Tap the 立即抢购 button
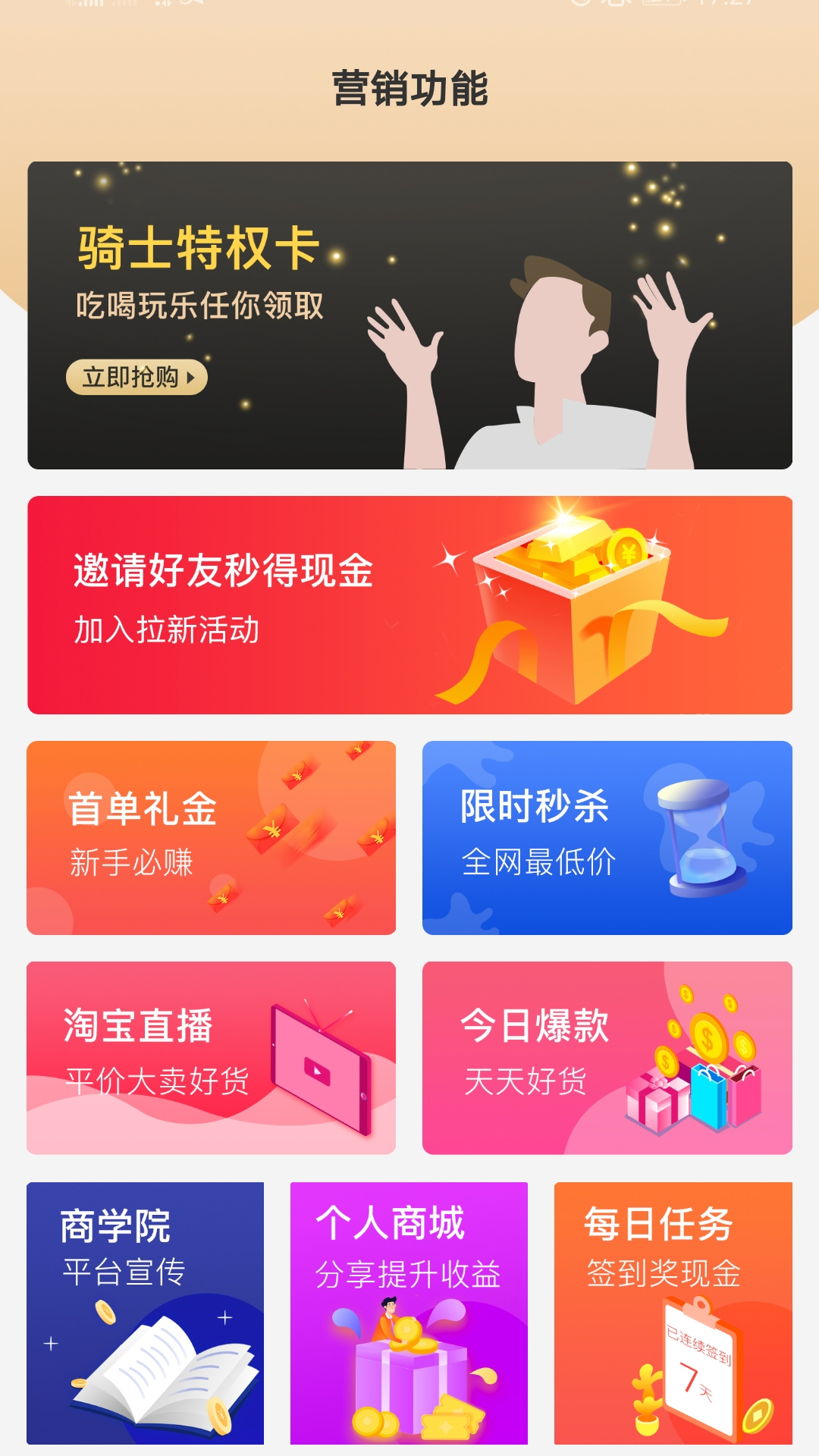819x1456 pixels. 136,377
